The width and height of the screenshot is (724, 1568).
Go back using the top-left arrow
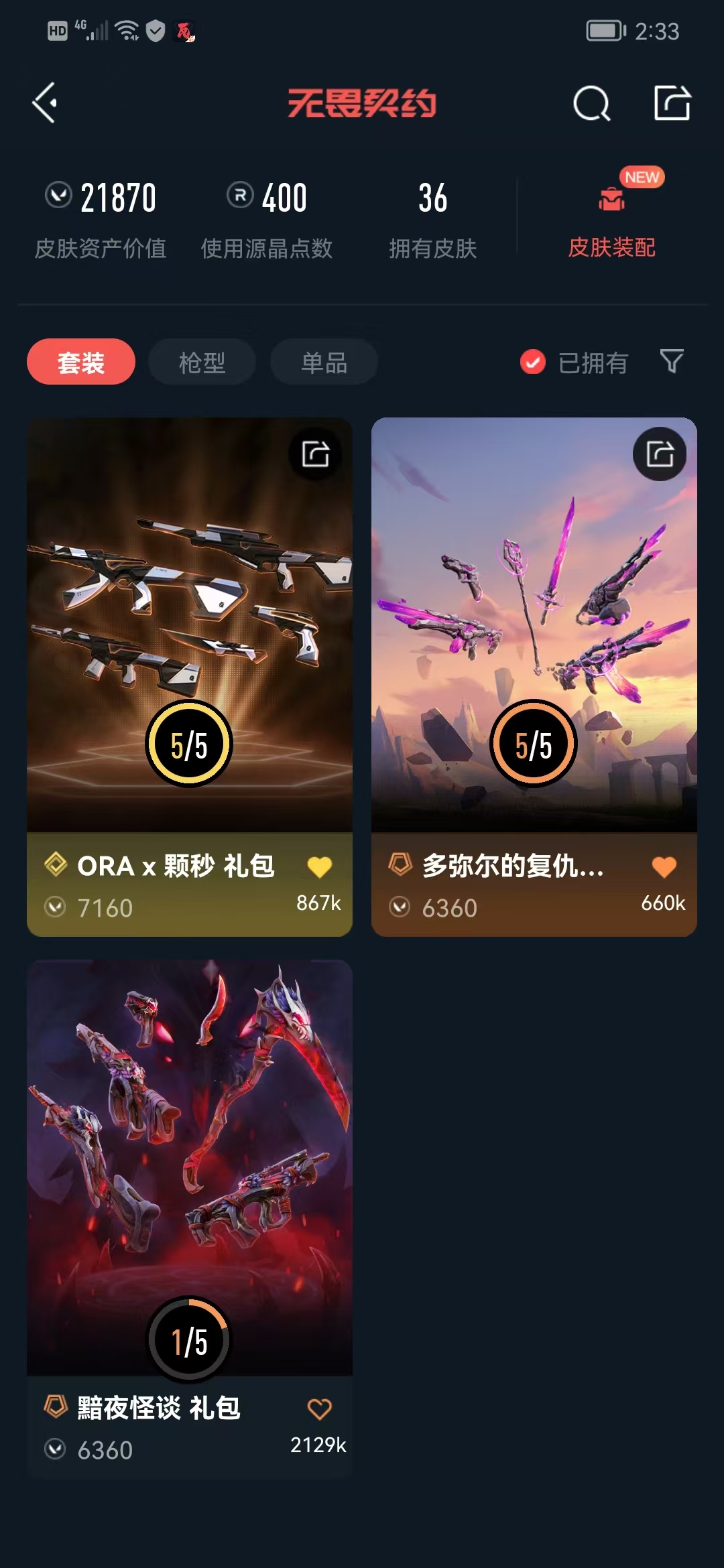(45, 103)
